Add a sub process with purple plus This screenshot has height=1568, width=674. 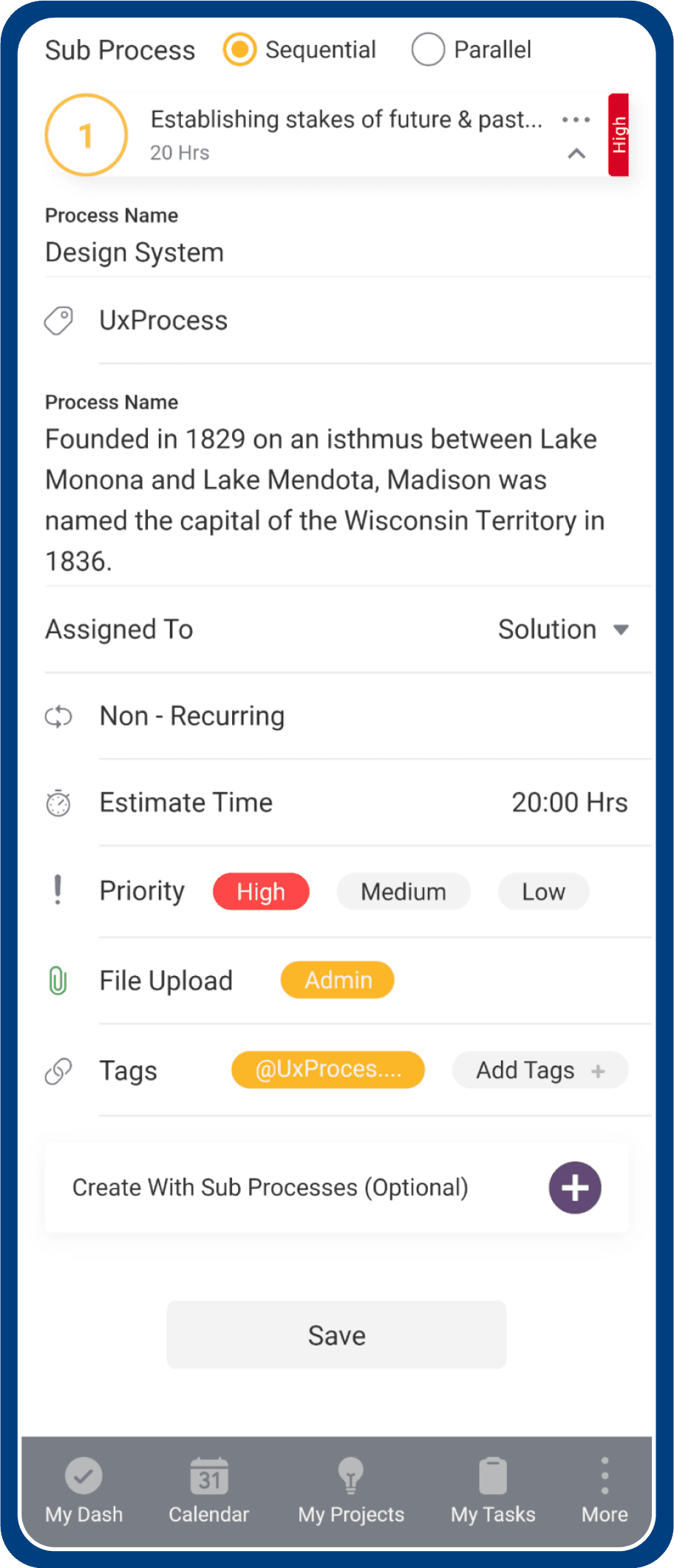575,1187
